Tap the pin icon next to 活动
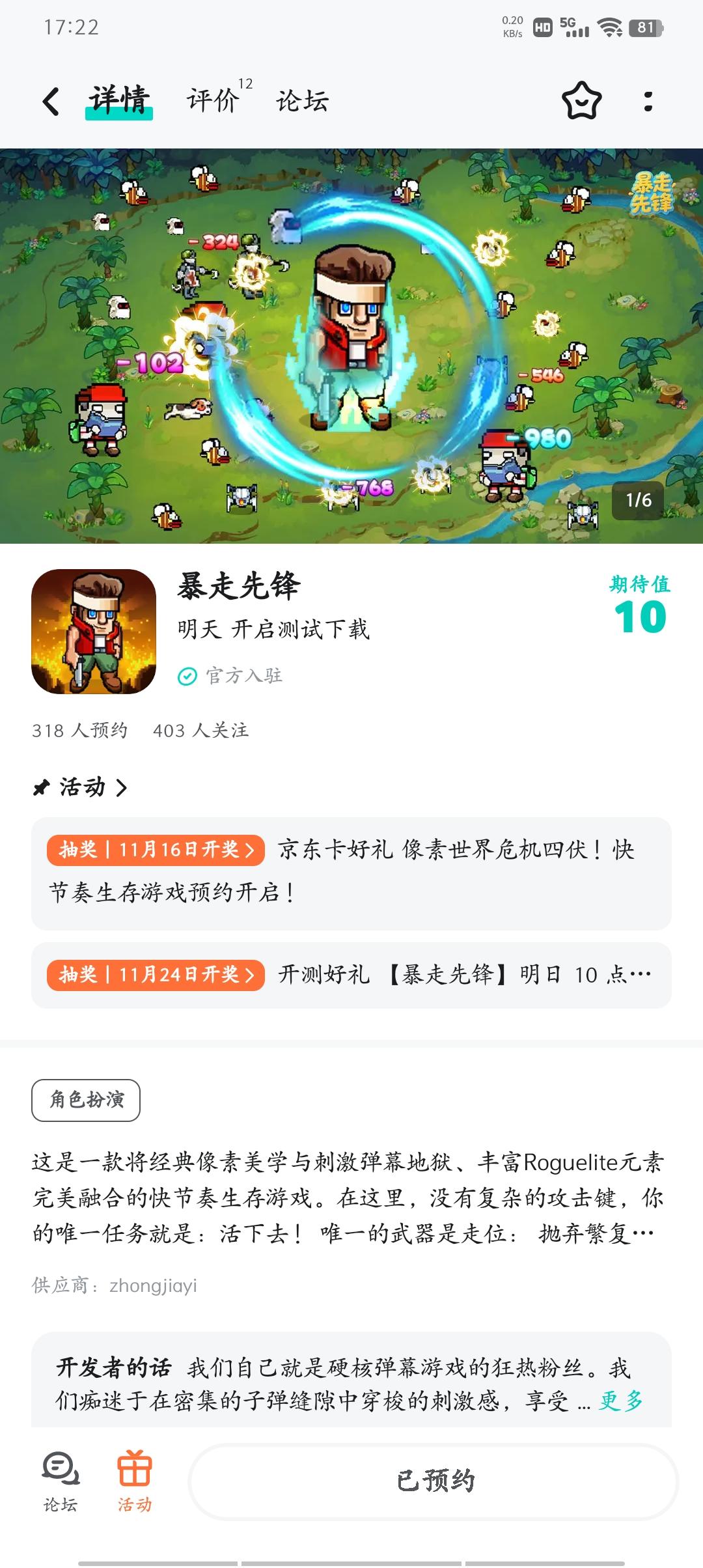 [x=40, y=789]
